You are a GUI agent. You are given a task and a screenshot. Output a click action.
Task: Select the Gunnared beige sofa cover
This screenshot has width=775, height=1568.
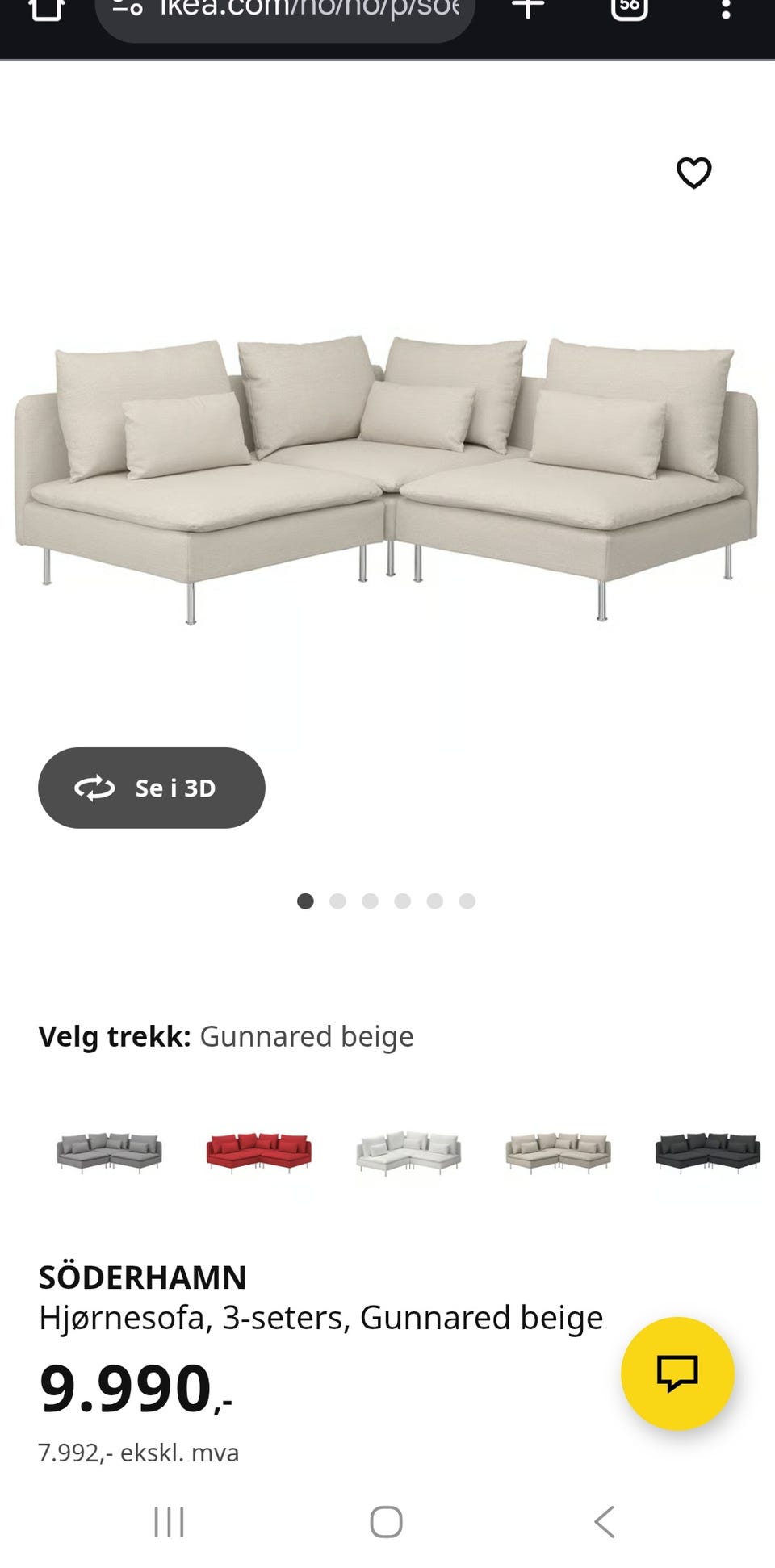[x=558, y=1152]
